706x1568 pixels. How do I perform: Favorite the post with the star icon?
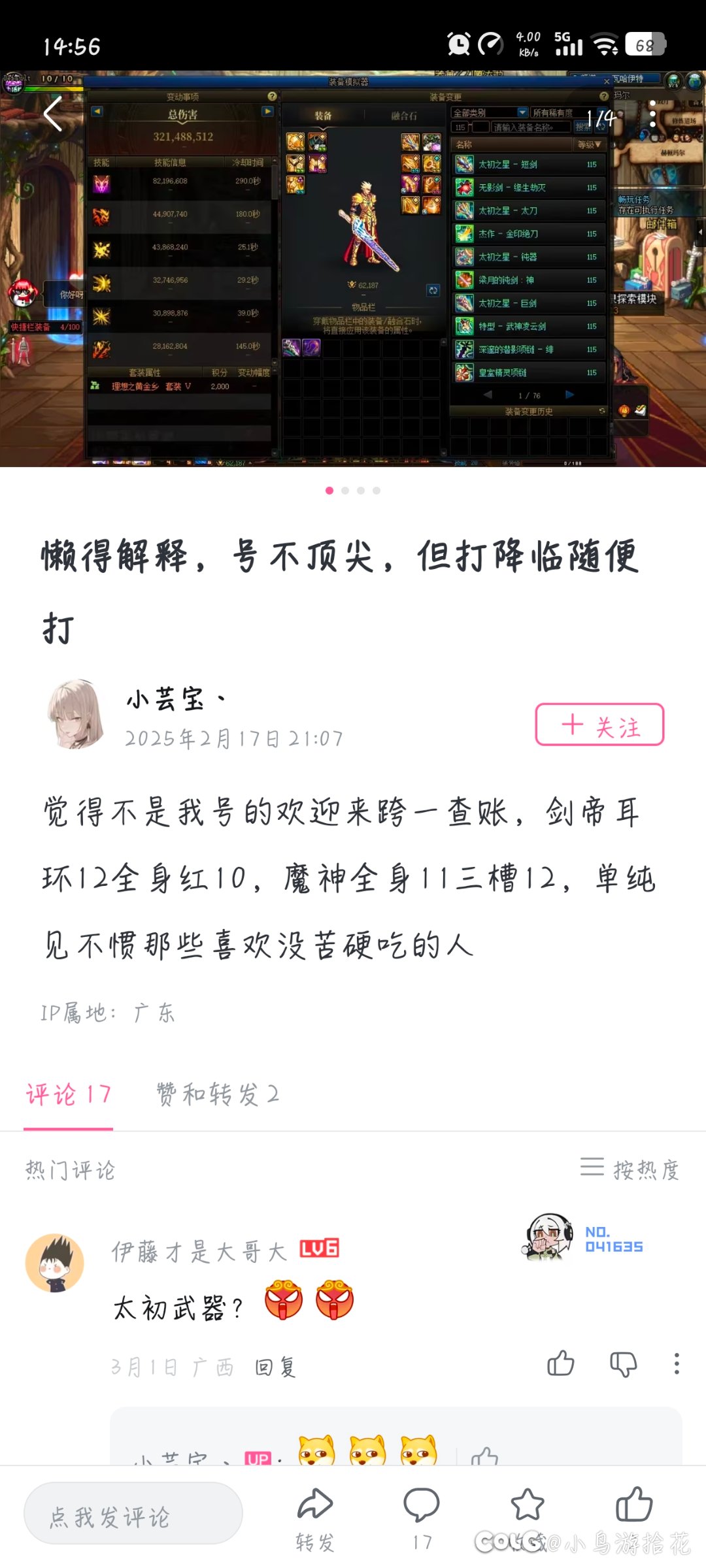[x=527, y=1505]
